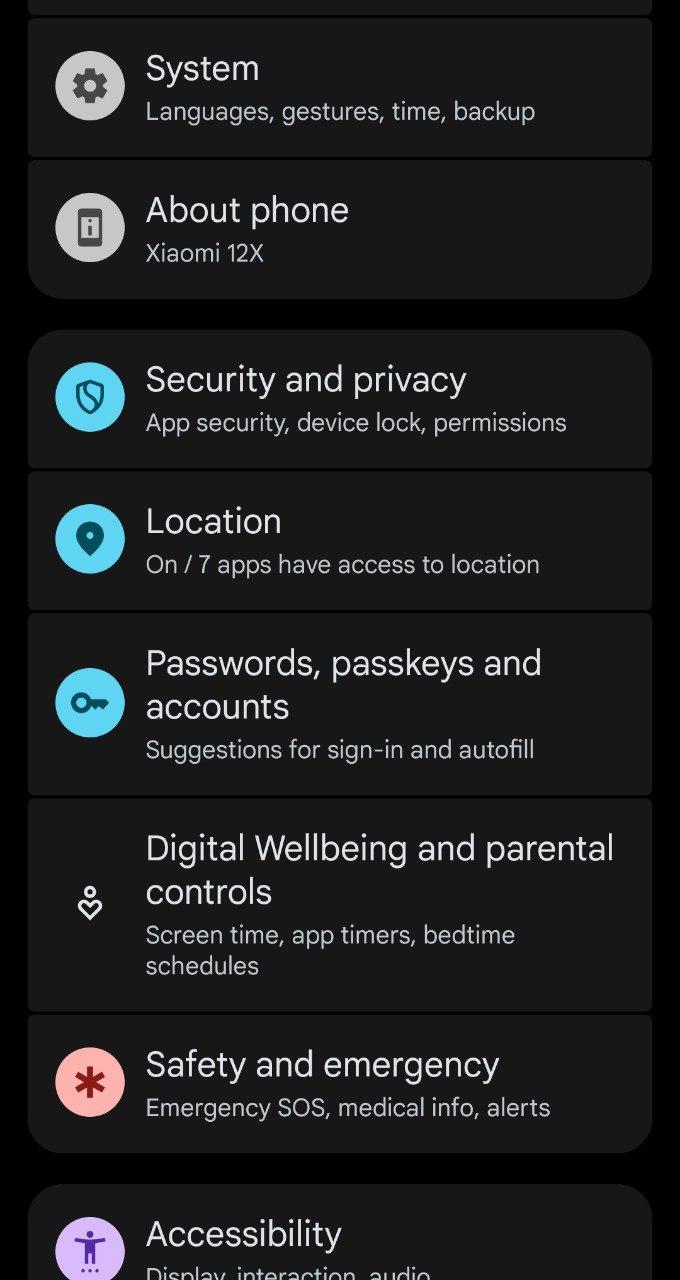This screenshot has height=1280, width=680.
Task: Open Security and privacy settings
Action: pos(340,399)
